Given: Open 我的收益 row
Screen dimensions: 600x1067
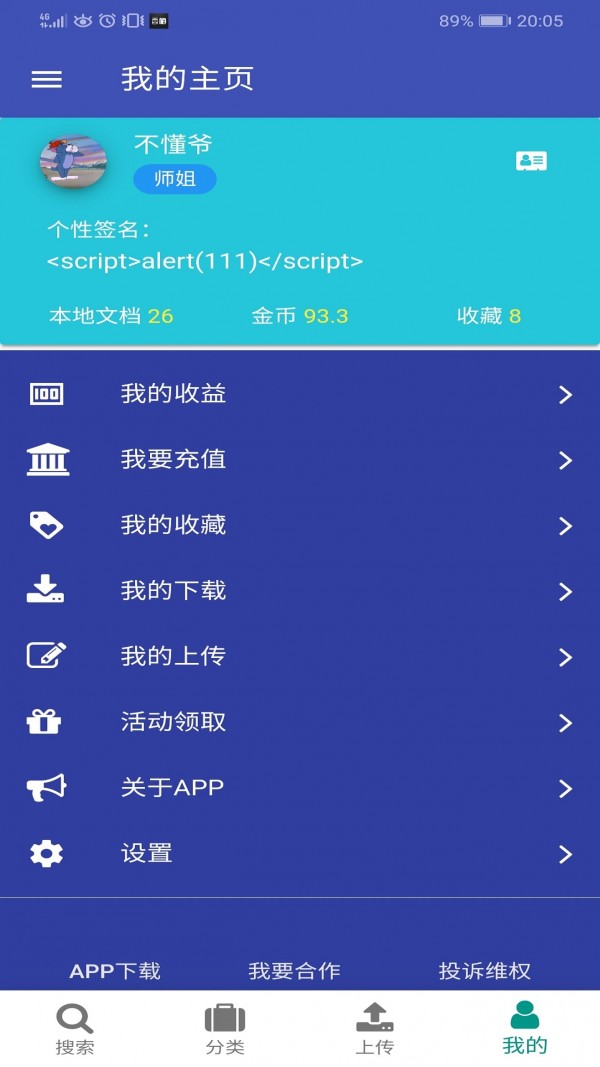Looking at the screenshot, I should pos(300,394).
